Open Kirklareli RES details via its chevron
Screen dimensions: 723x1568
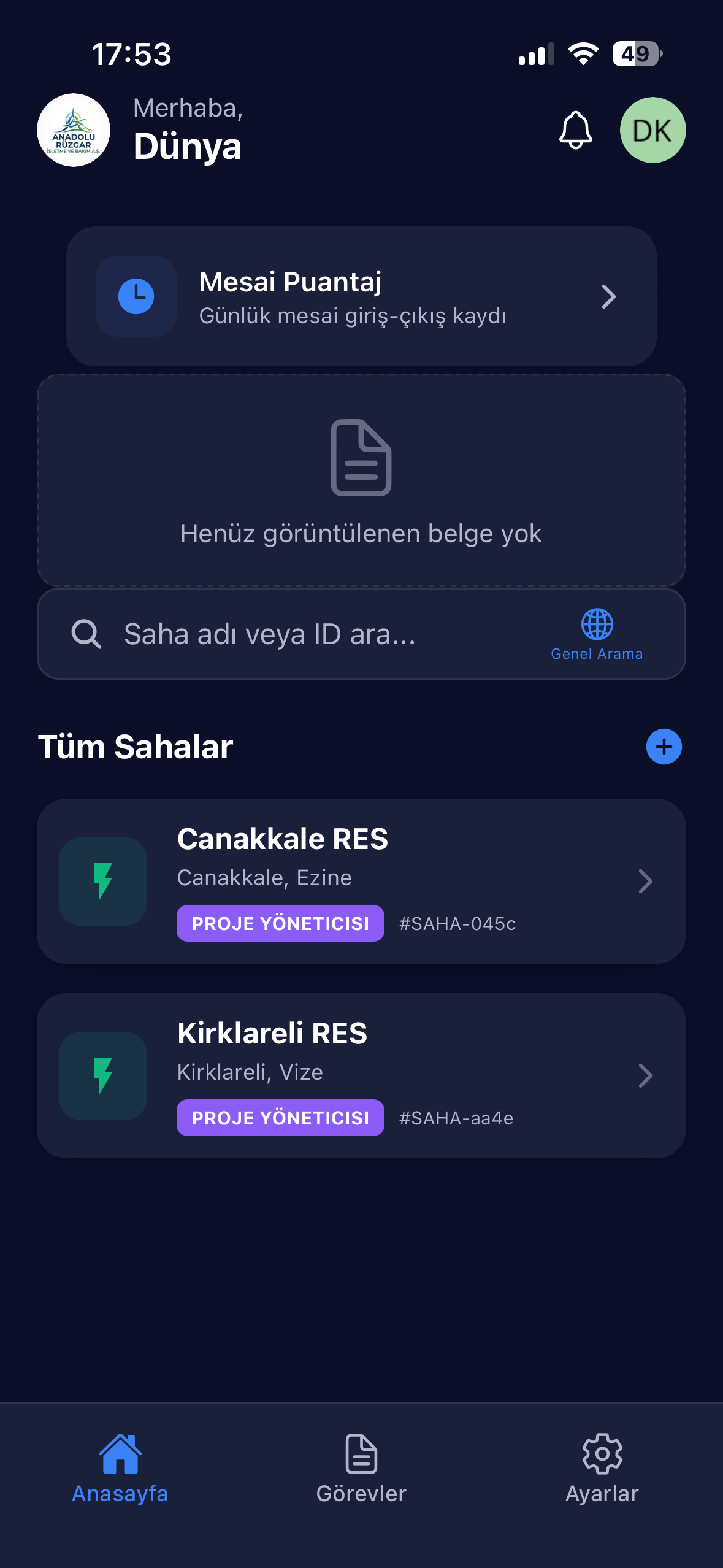[x=646, y=1075]
